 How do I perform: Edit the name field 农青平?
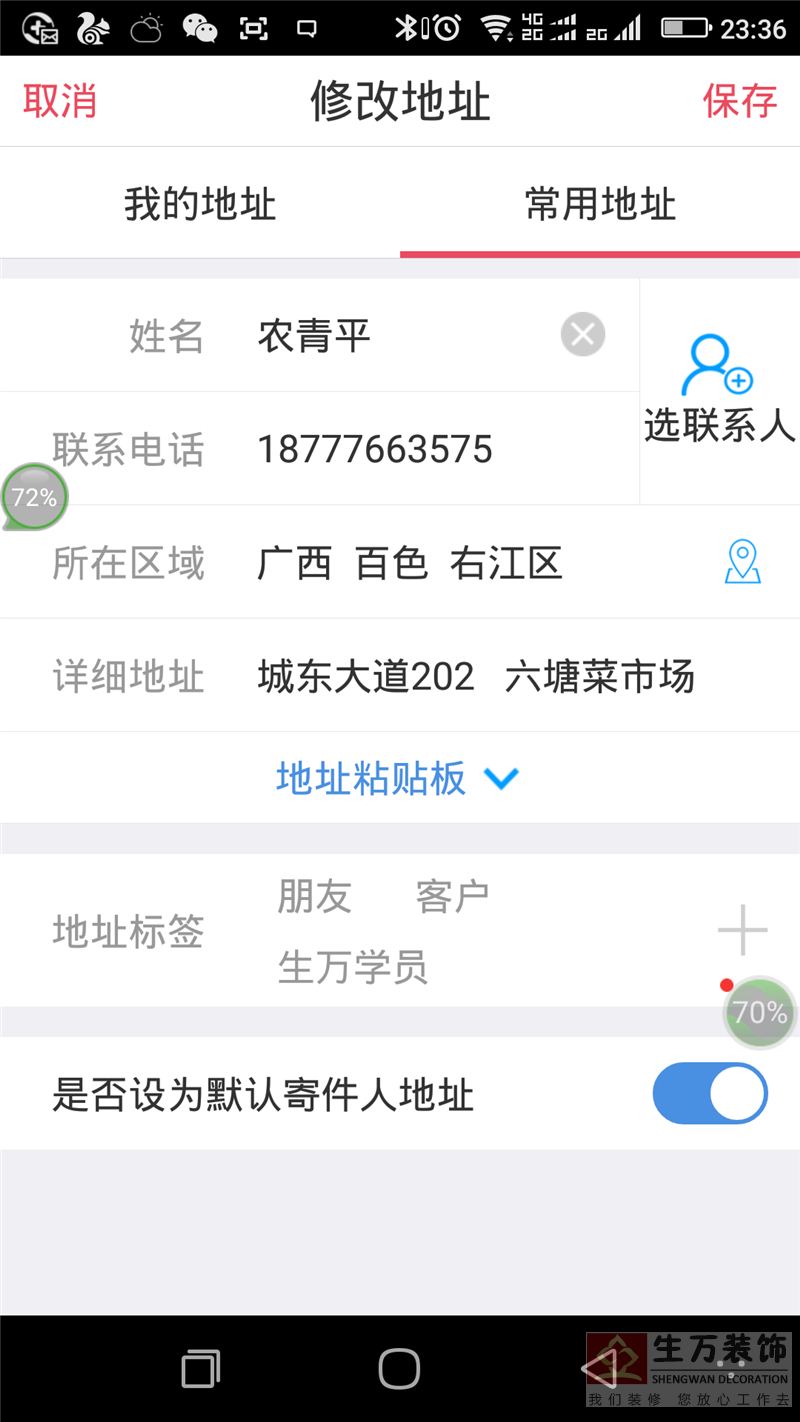click(400, 336)
